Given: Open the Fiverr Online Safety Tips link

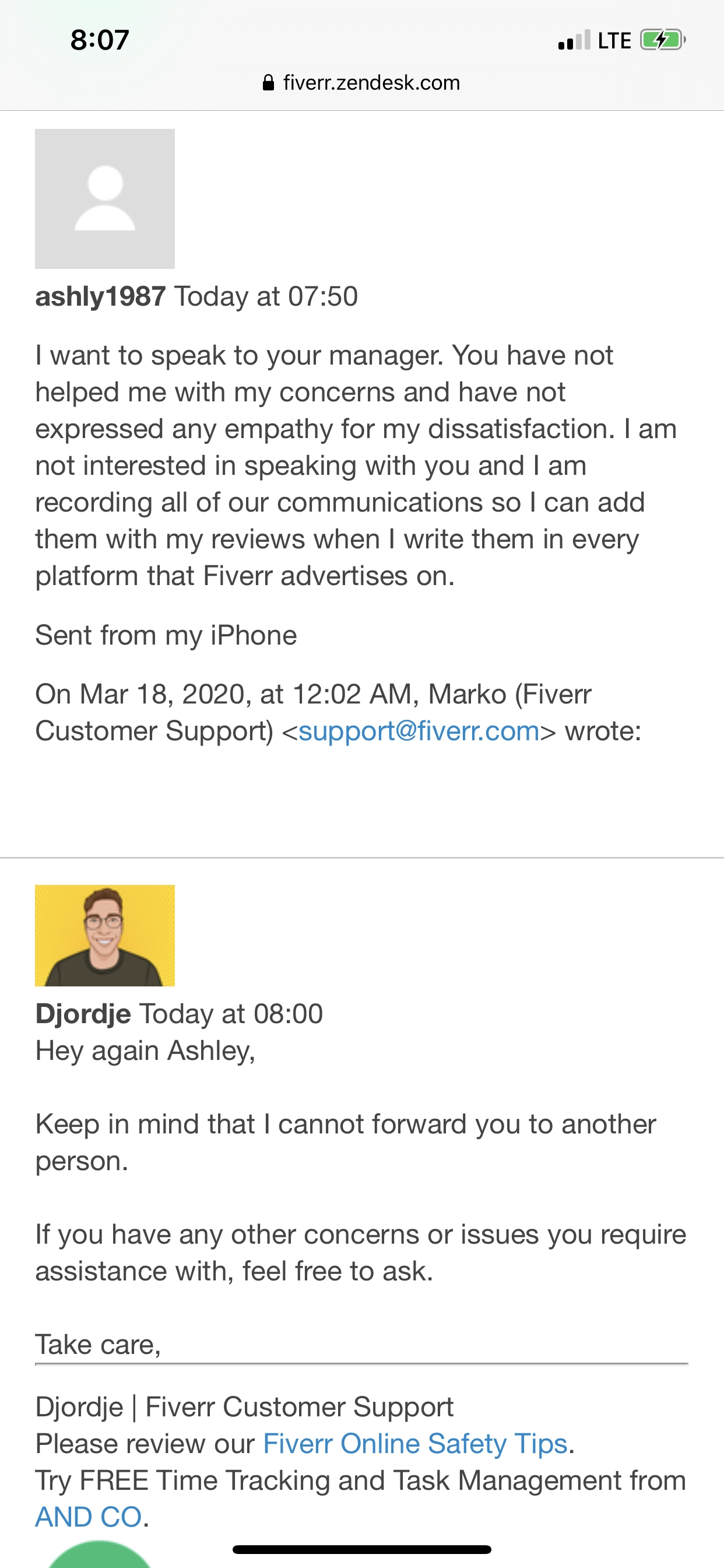Looking at the screenshot, I should (415, 1443).
